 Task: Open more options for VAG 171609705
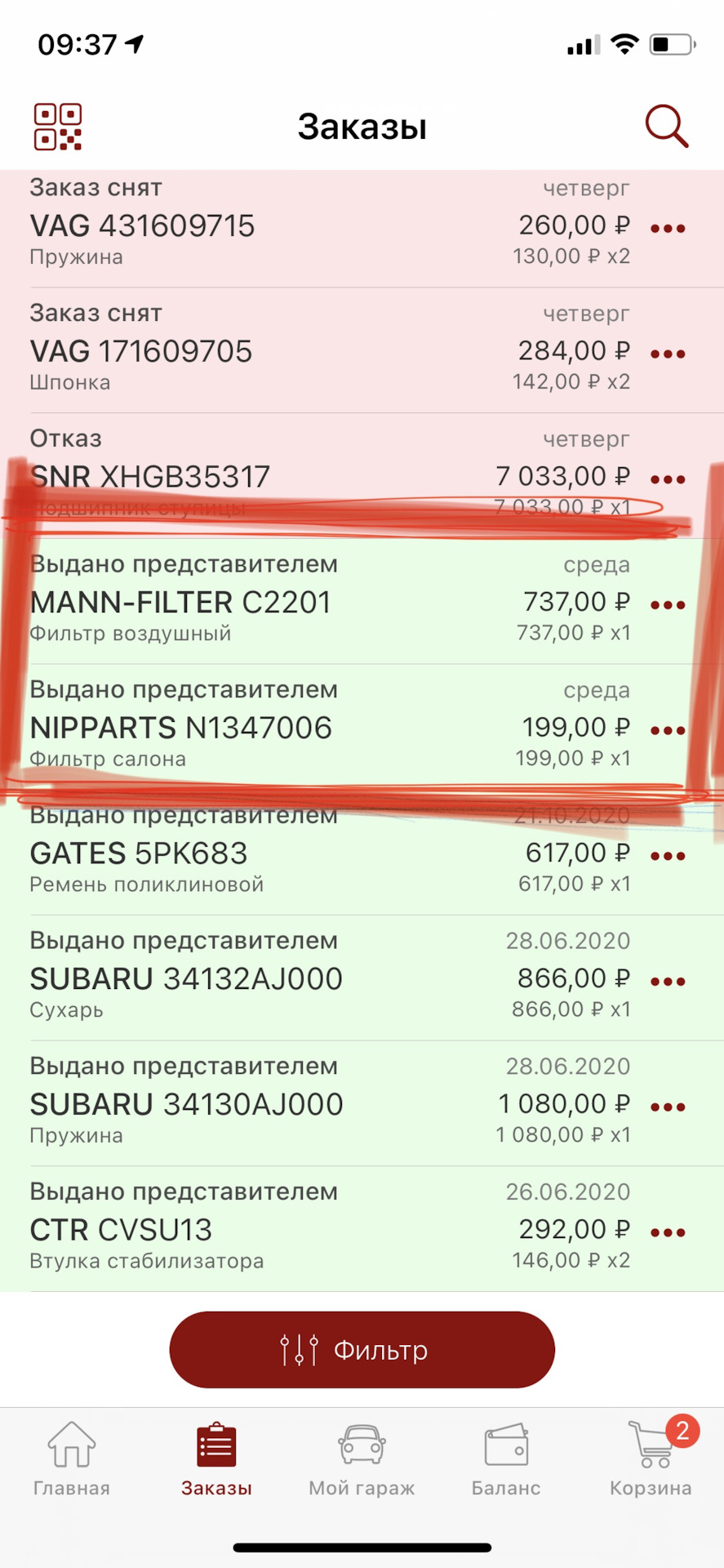[668, 354]
